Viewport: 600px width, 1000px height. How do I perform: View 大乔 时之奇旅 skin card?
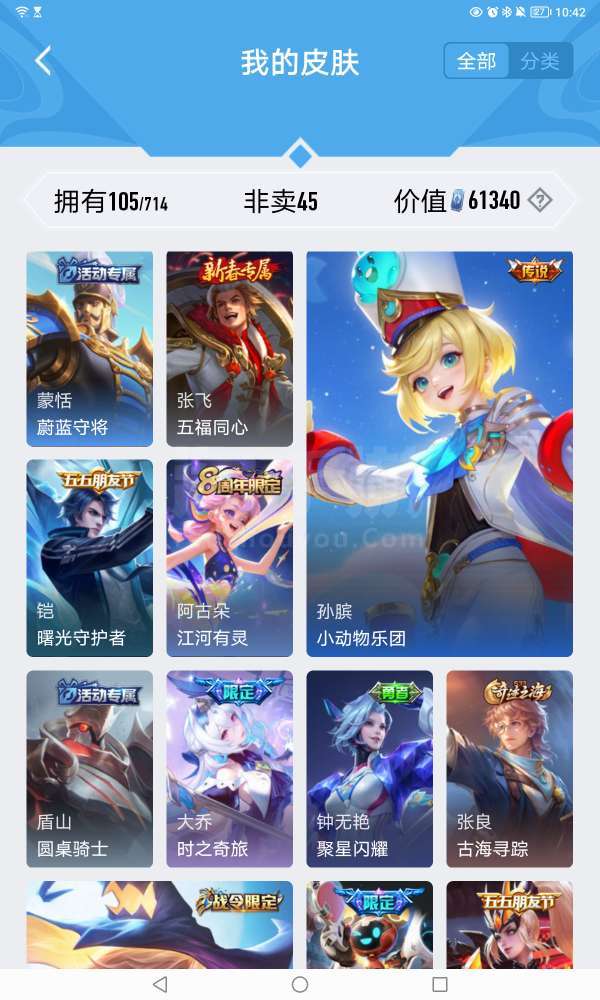[229, 768]
